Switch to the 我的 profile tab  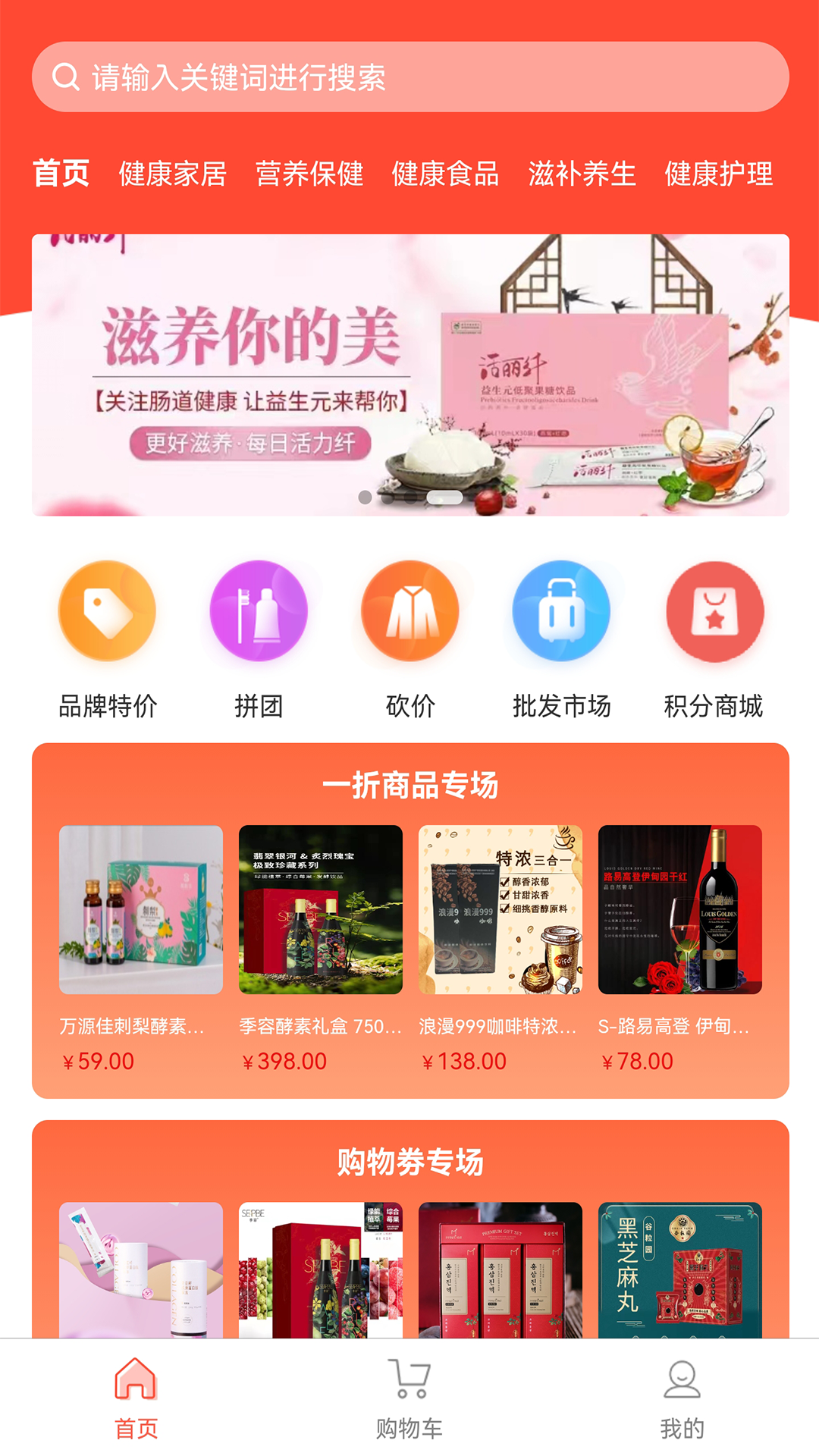pos(682,1398)
